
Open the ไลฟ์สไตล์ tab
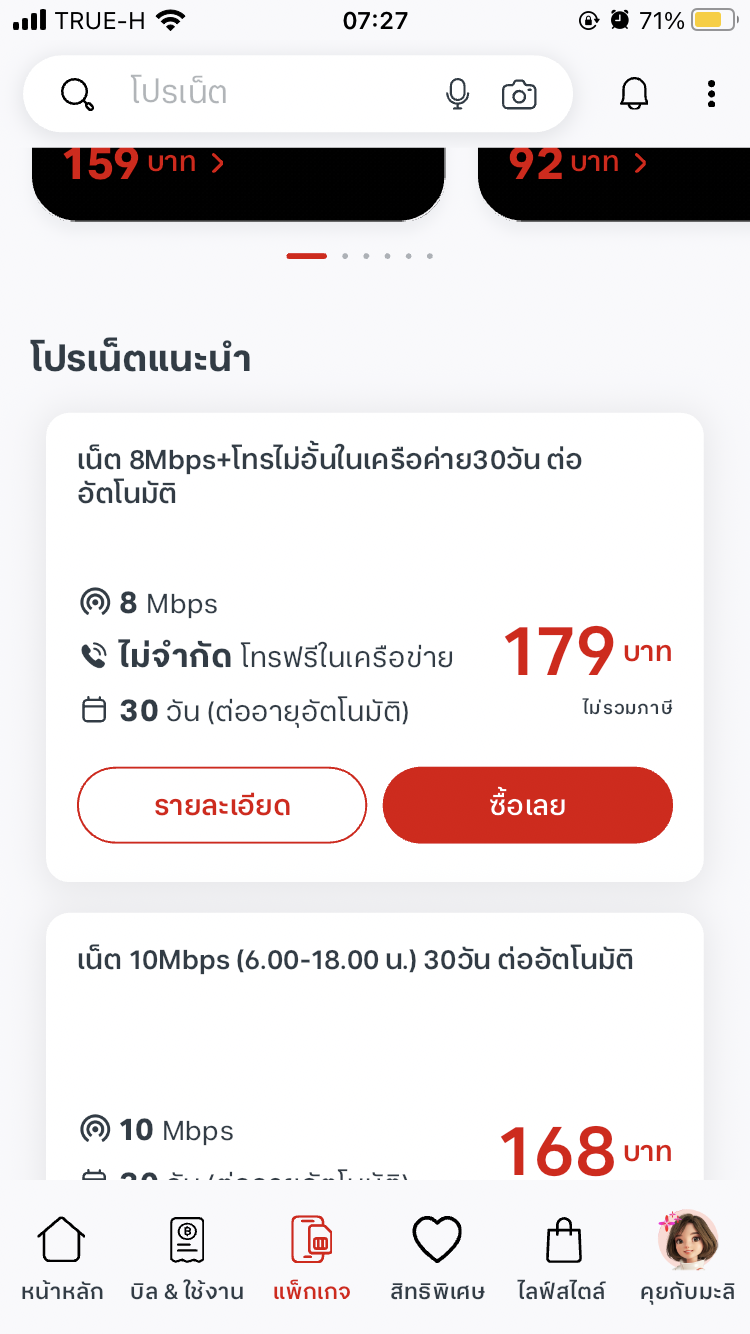(562, 1258)
